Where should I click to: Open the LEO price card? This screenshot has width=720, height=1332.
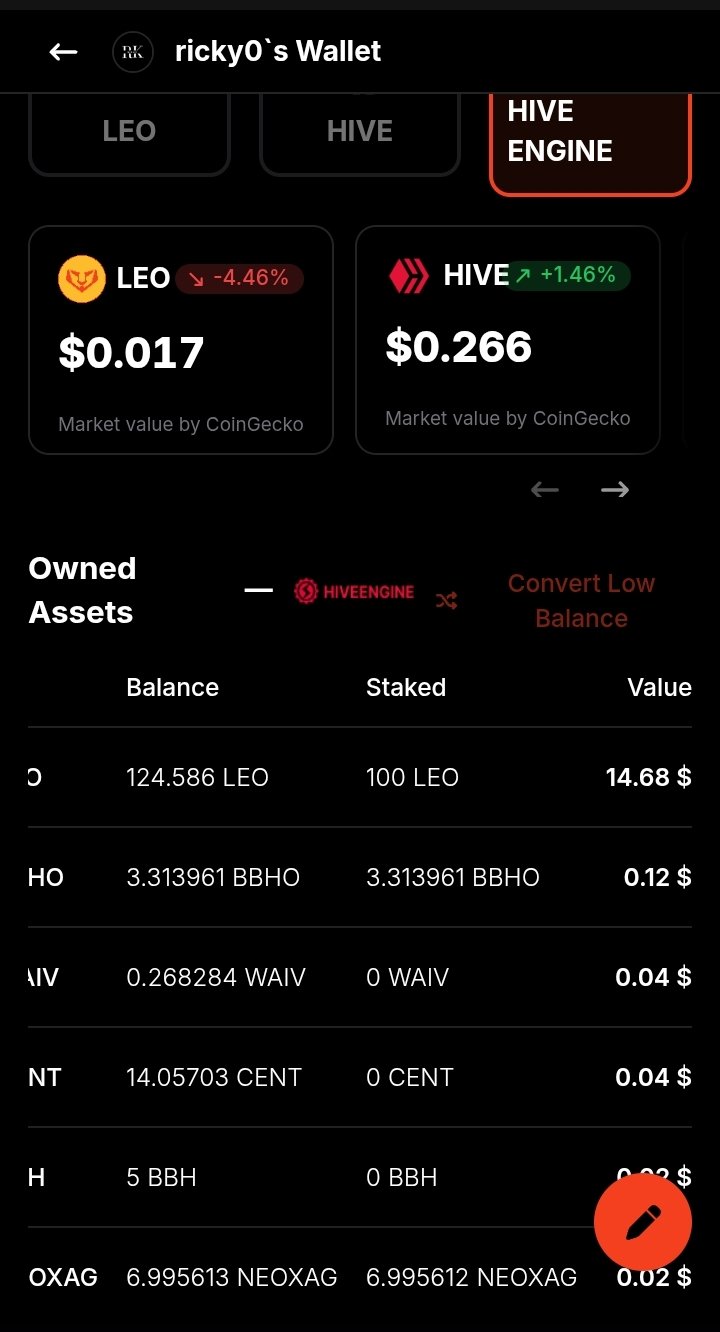pos(181,340)
